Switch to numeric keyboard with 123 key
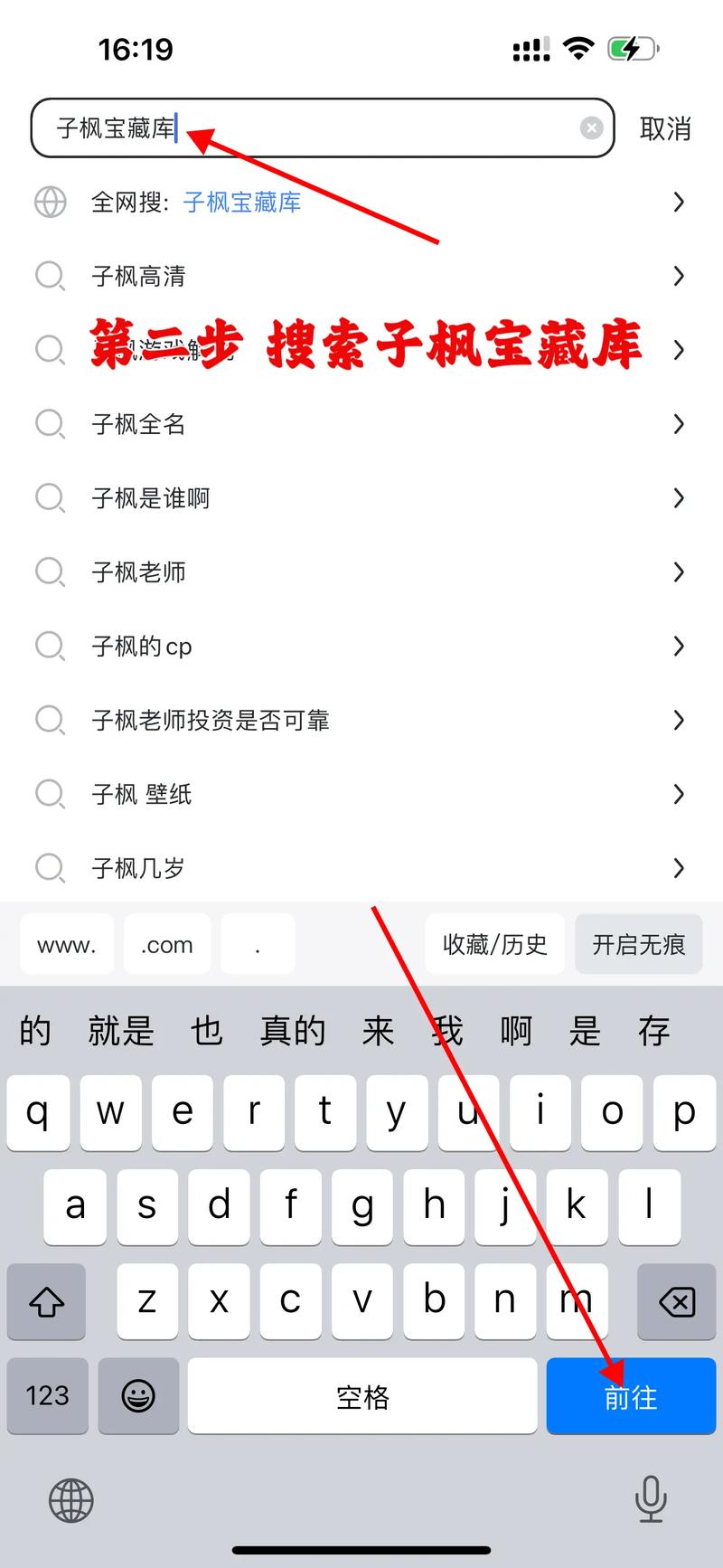The height and width of the screenshot is (1568, 723). tap(47, 1396)
